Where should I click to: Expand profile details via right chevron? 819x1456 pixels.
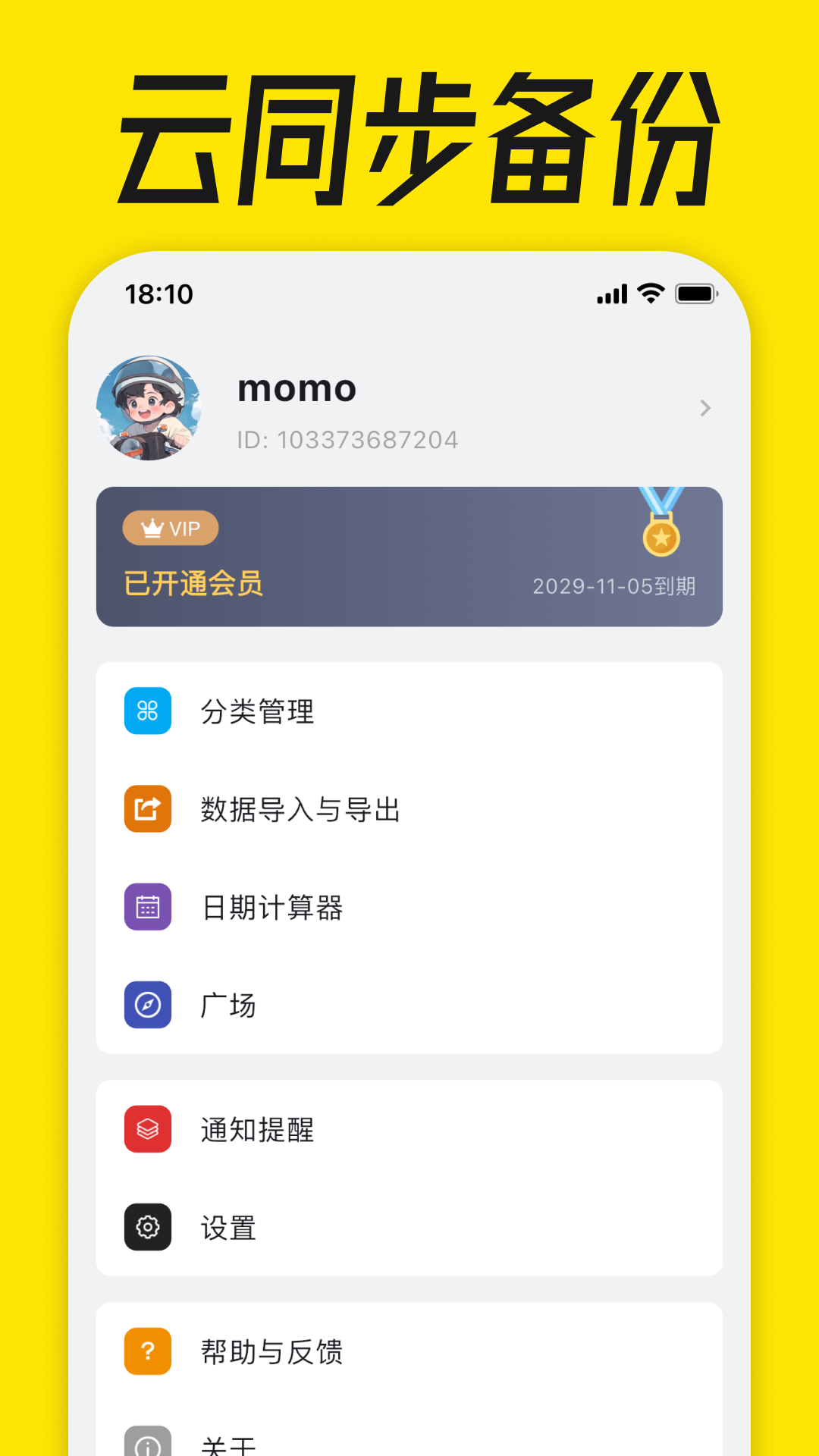click(x=704, y=409)
